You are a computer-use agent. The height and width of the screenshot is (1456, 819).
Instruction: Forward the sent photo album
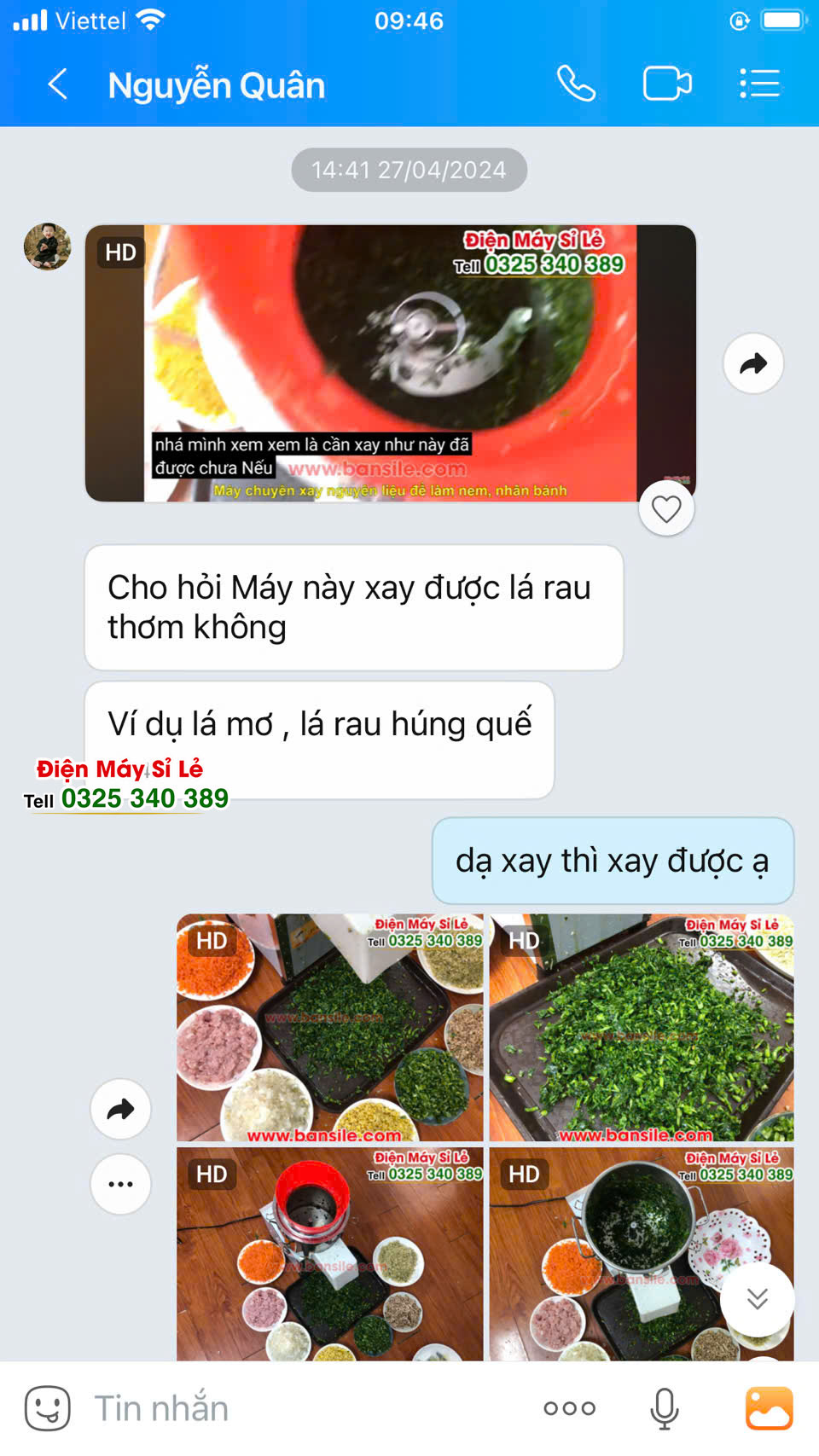tap(120, 1109)
